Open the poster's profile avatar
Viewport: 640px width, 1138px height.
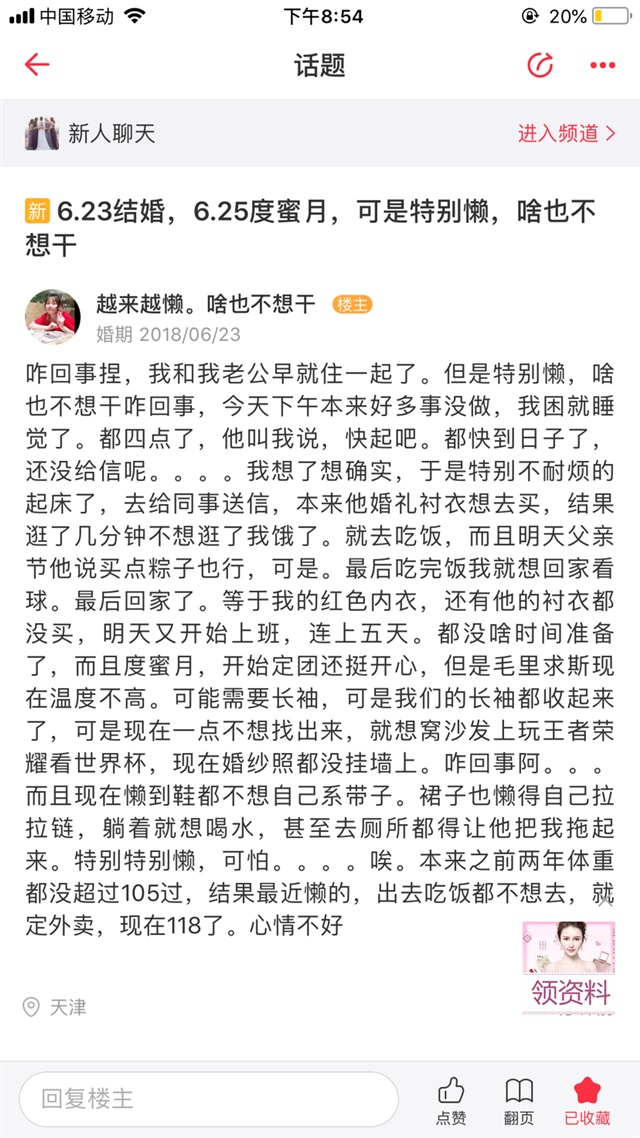[x=53, y=316]
